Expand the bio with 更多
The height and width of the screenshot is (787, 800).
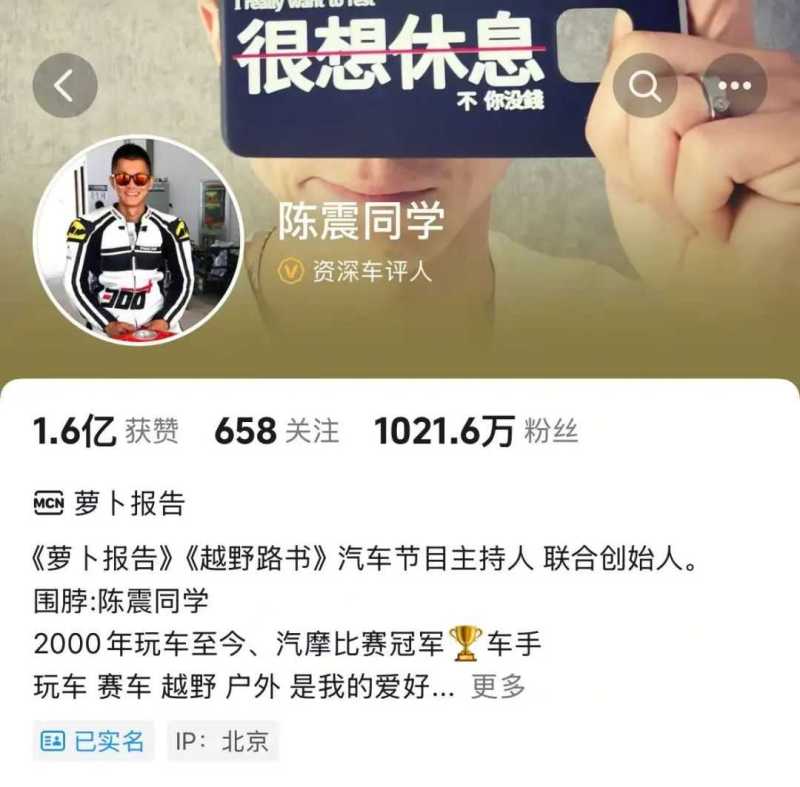pos(498,686)
